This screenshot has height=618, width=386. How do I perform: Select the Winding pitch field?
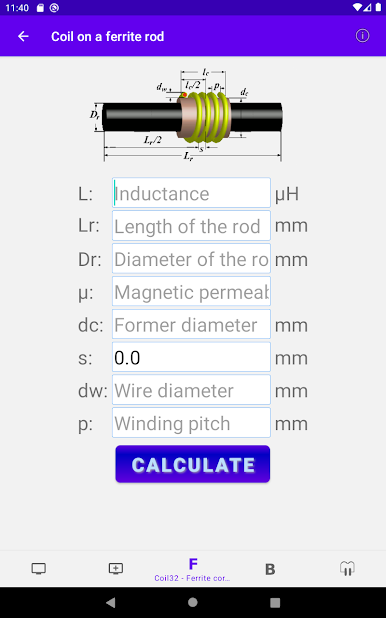(191, 423)
